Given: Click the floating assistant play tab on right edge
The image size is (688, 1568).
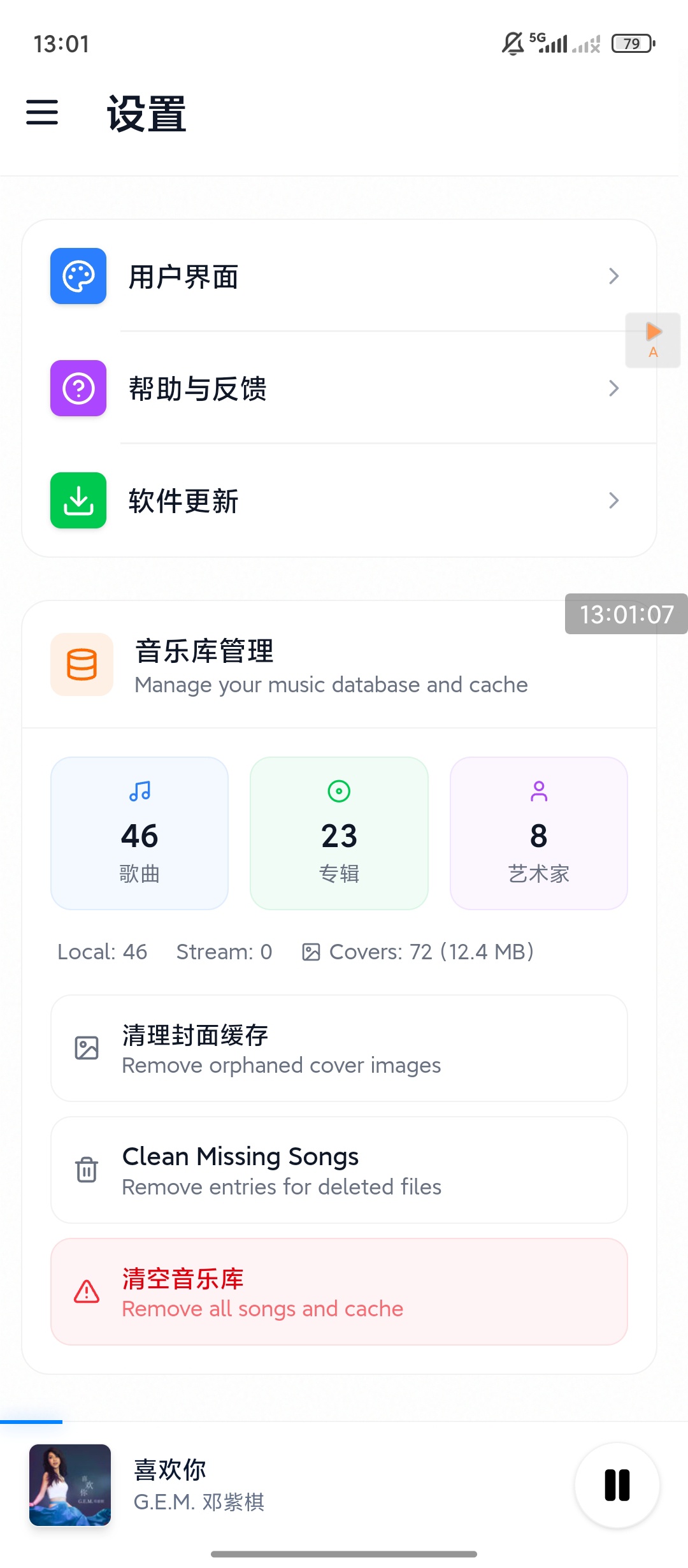Looking at the screenshot, I should click(x=654, y=340).
